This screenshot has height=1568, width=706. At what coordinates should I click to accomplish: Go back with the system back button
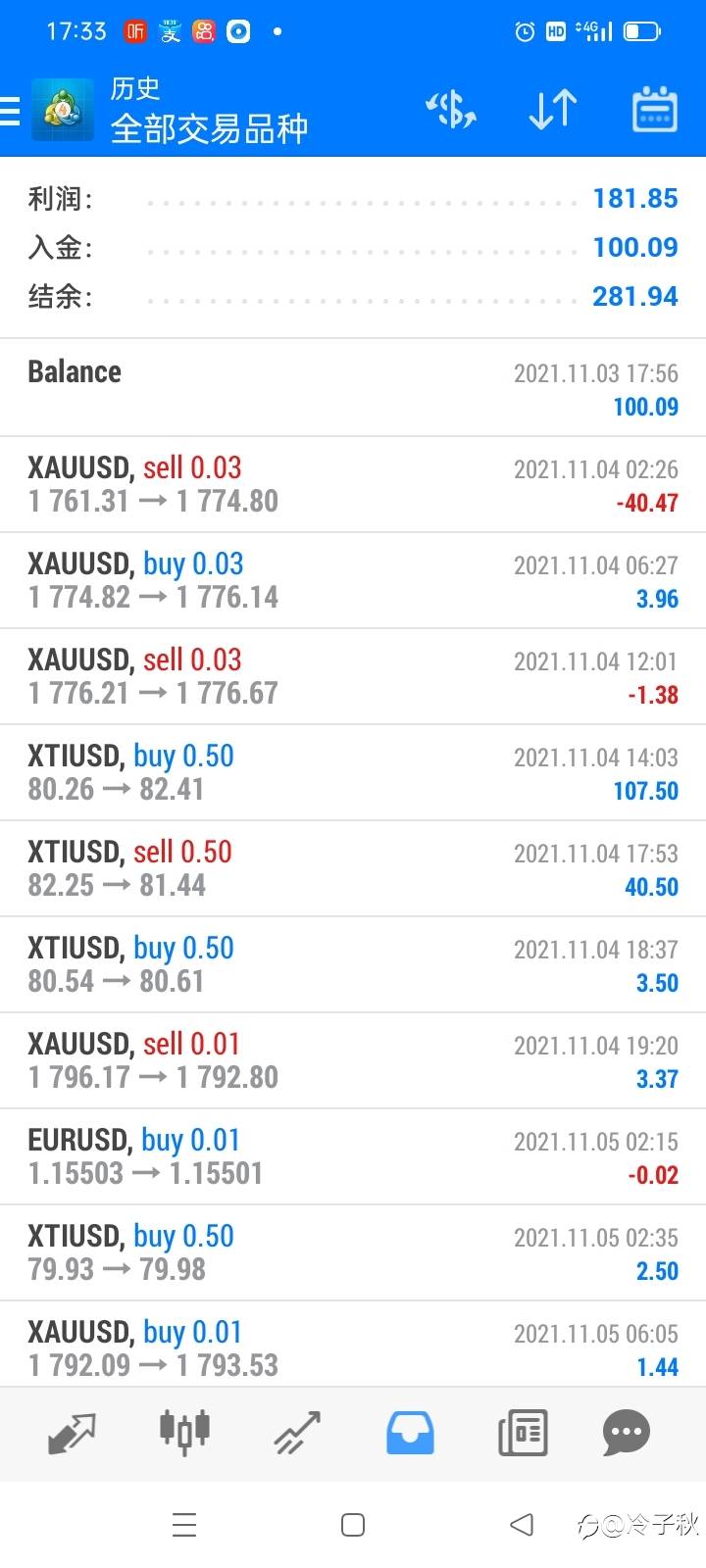[522, 1525]
